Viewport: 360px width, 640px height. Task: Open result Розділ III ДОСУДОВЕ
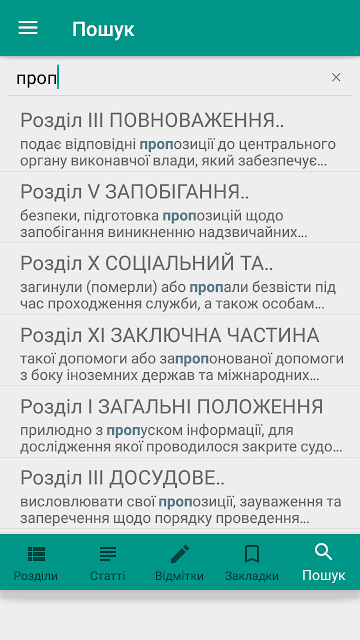tap(180, 493)
